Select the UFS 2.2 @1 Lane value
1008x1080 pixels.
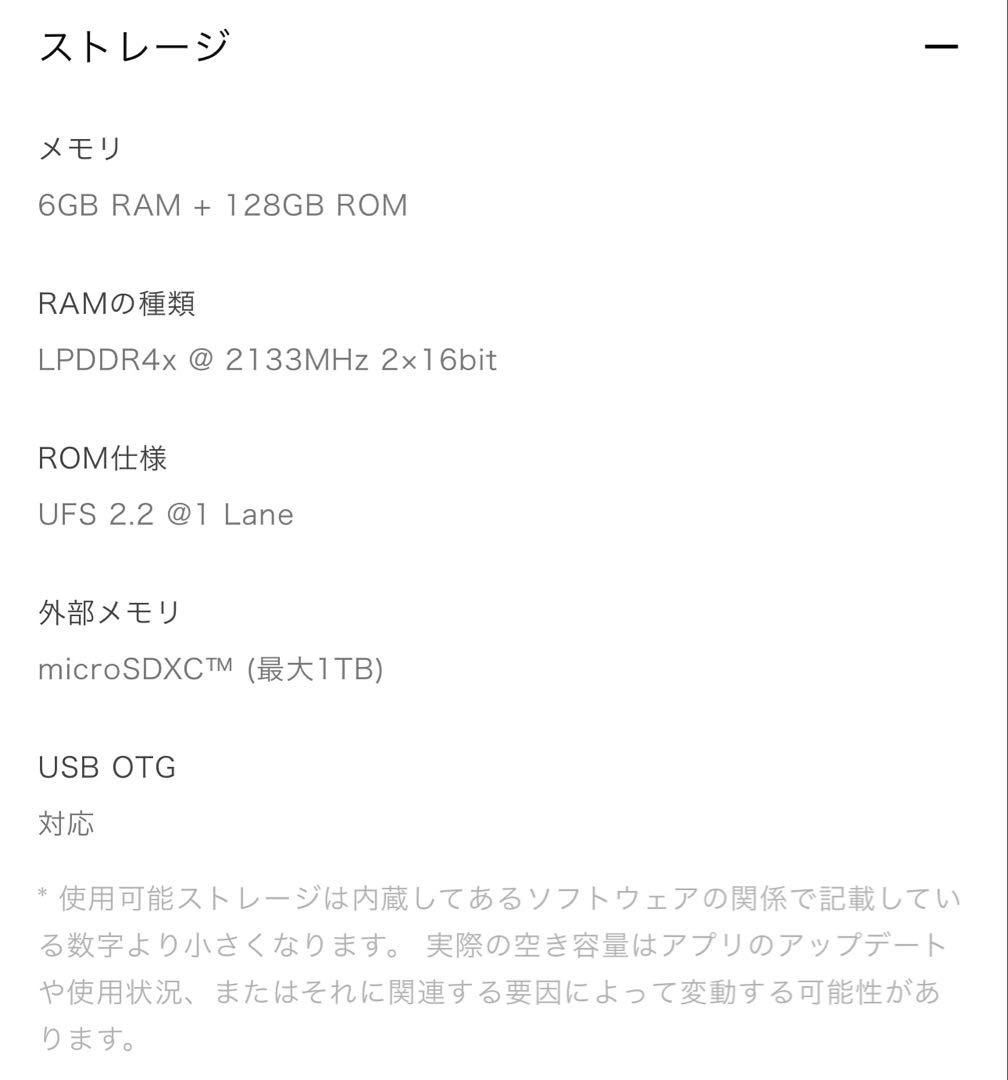(166, 515)
